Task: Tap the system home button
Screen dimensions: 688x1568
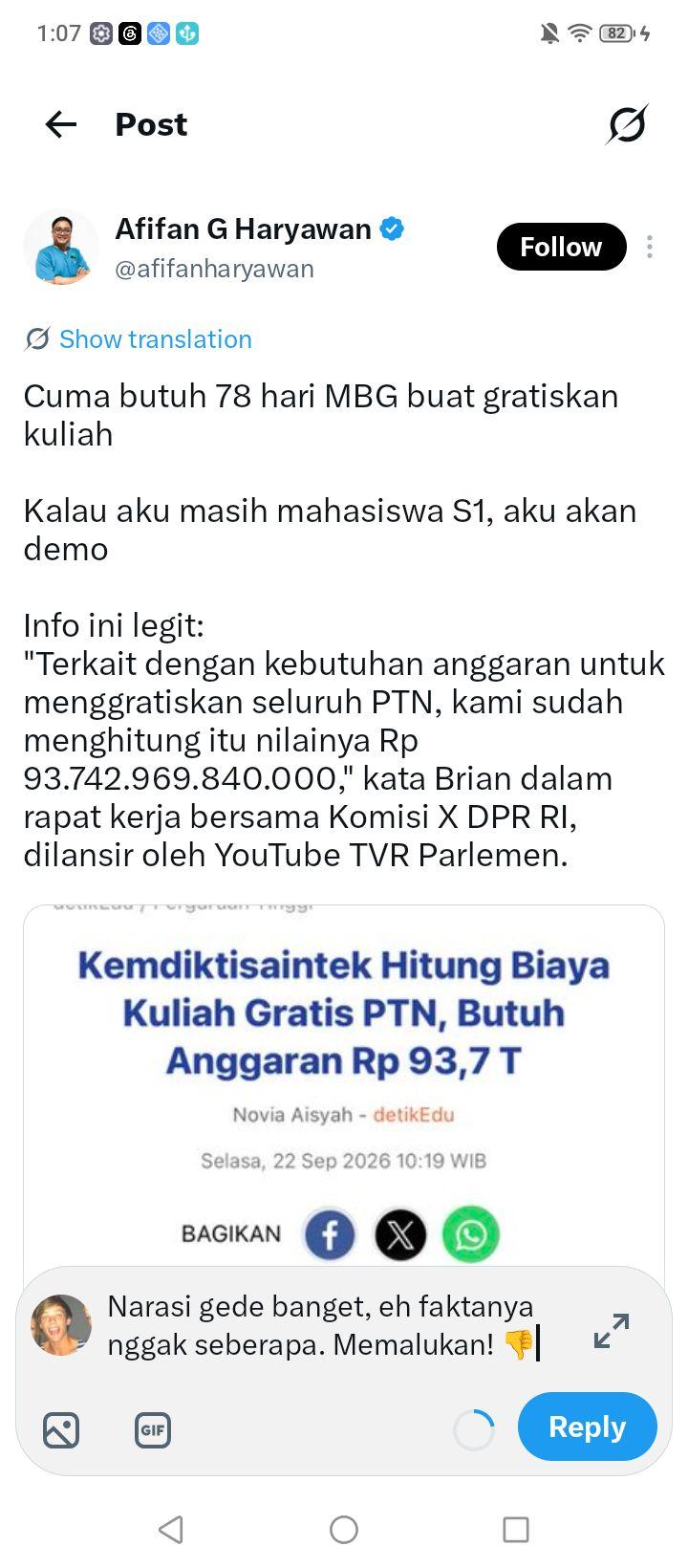Action: pyautogui.click(x=344, y=1530)
